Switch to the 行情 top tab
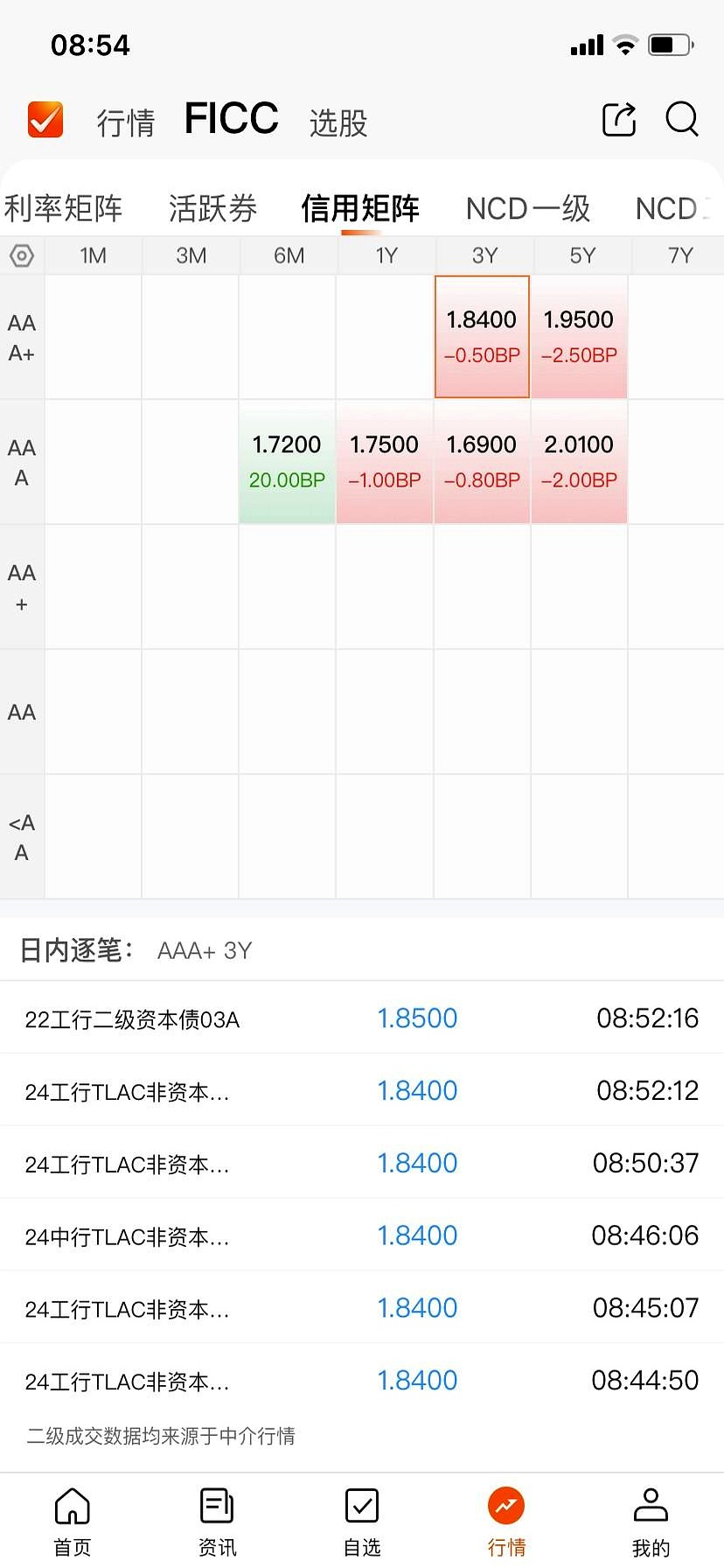This screenshot has width=724, height=1568. [126, 122]
